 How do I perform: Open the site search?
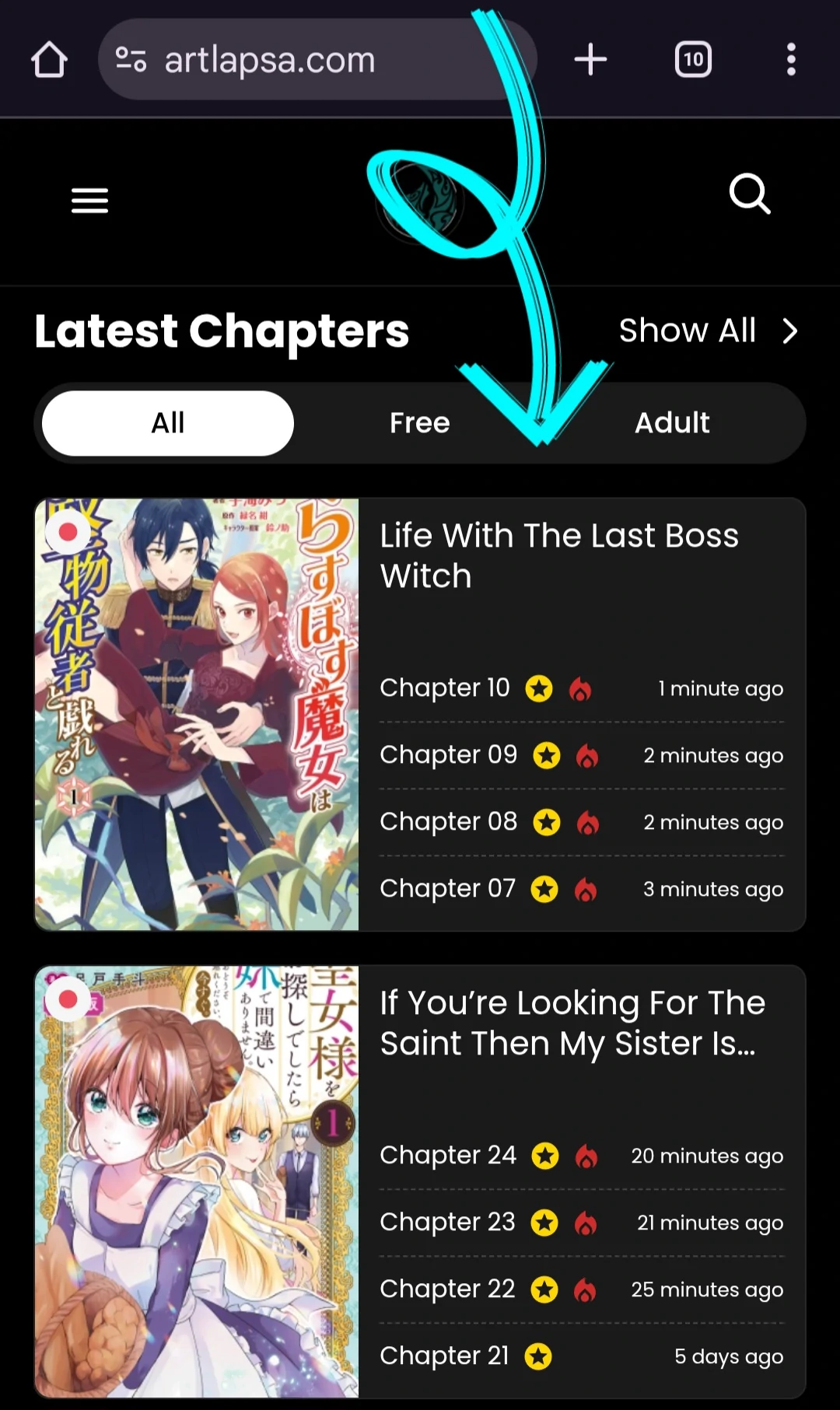pyautogui.click(x=749, y=194)
